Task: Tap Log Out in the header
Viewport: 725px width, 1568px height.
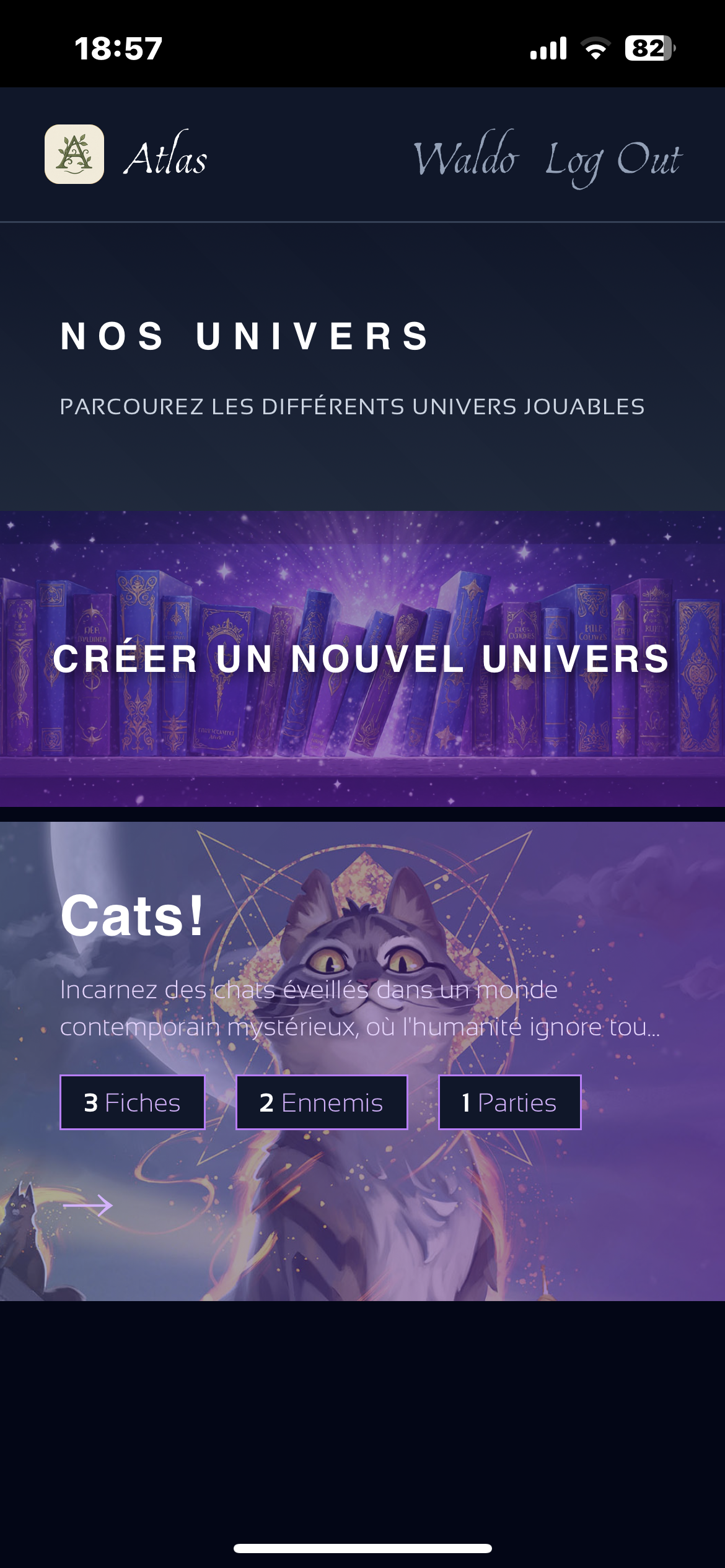Action: click(x=613, y=159)
